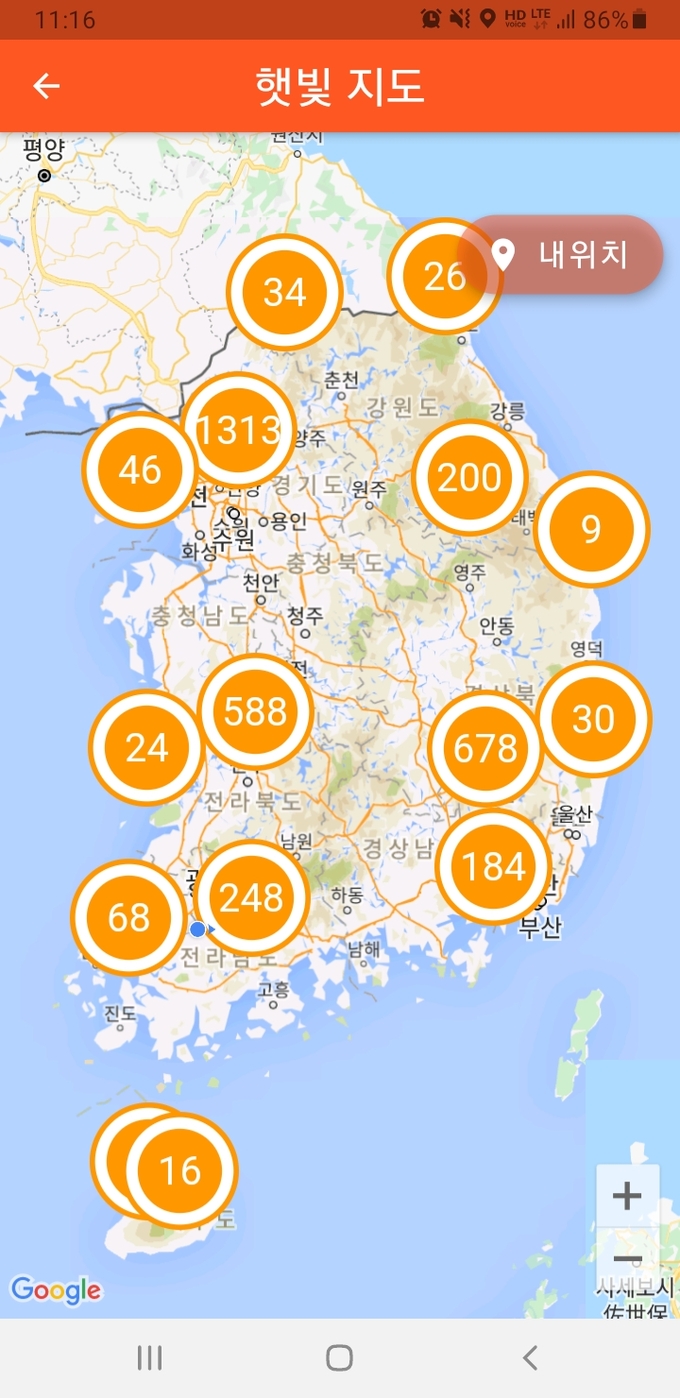680x1398 pixels.
Task: Select the 200 cluster marker
Action: click(469, 478)
